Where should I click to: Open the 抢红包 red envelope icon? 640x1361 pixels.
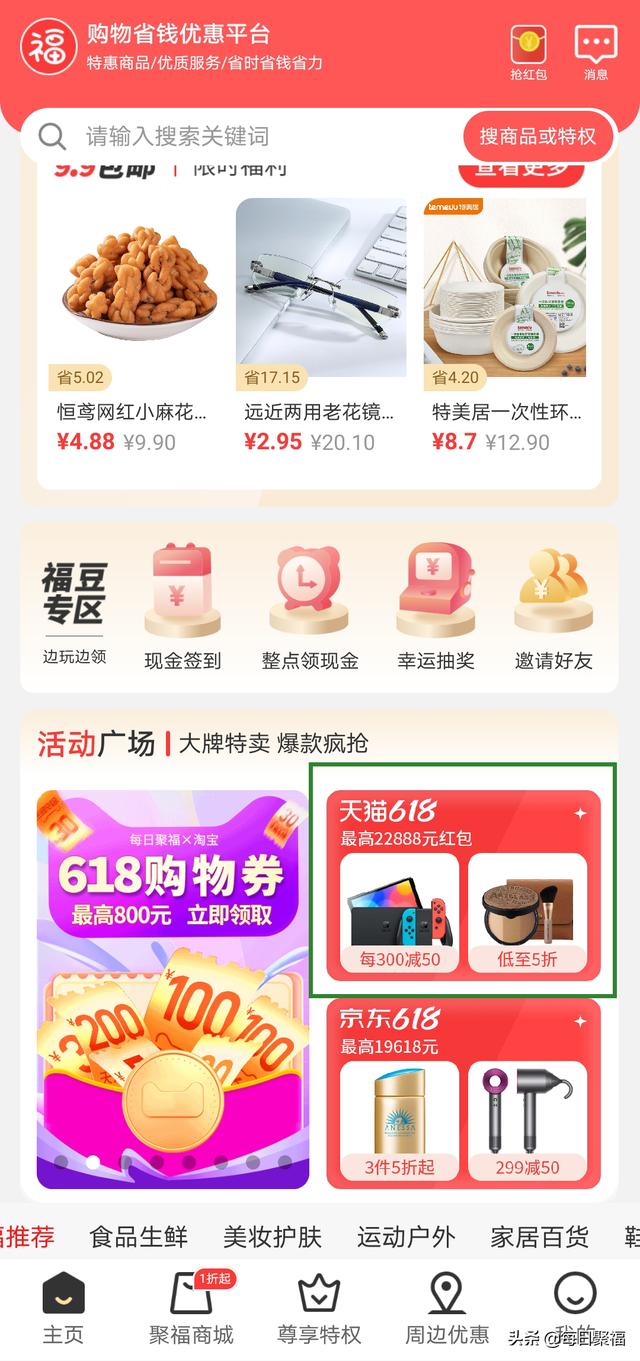click(527, 52)
